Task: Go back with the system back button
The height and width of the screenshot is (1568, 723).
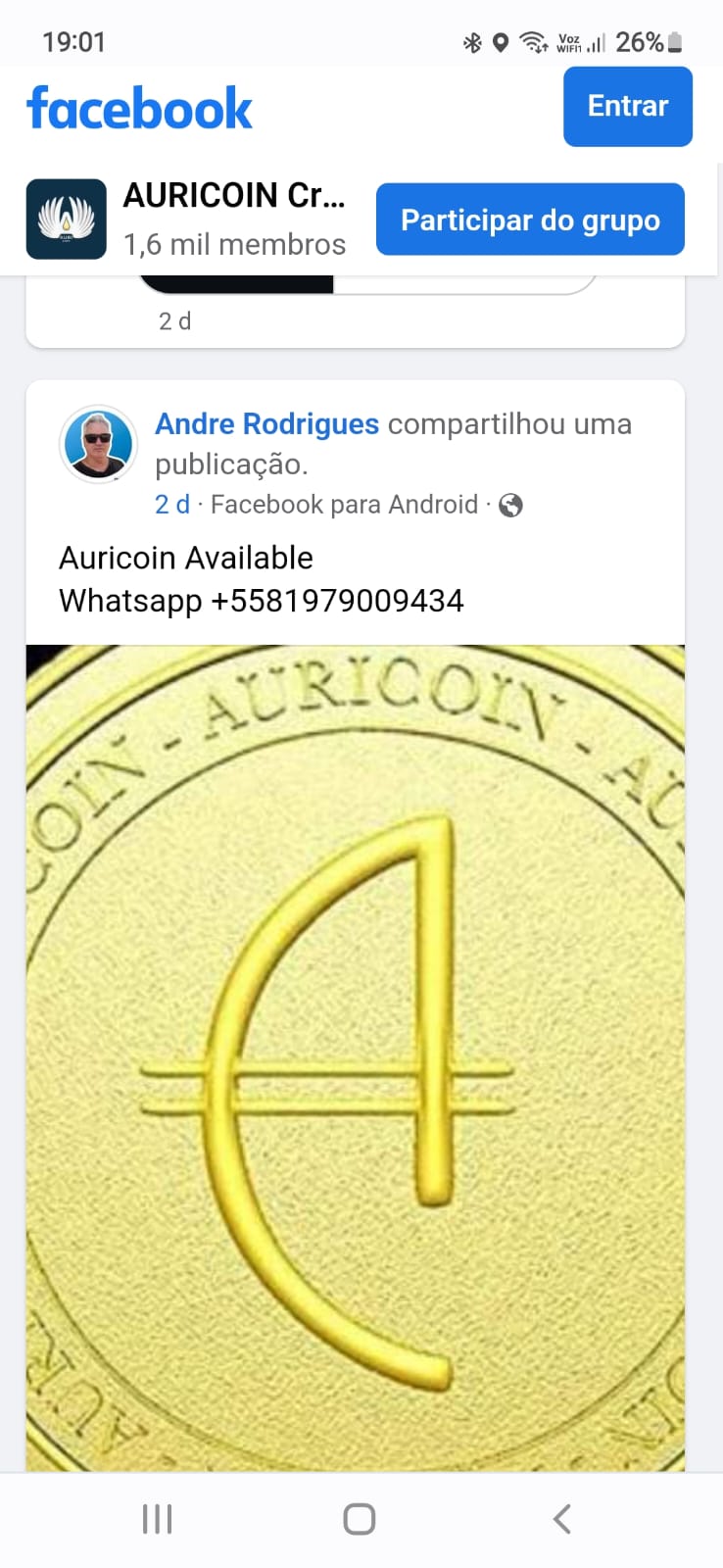Action: click(561, 1519)
